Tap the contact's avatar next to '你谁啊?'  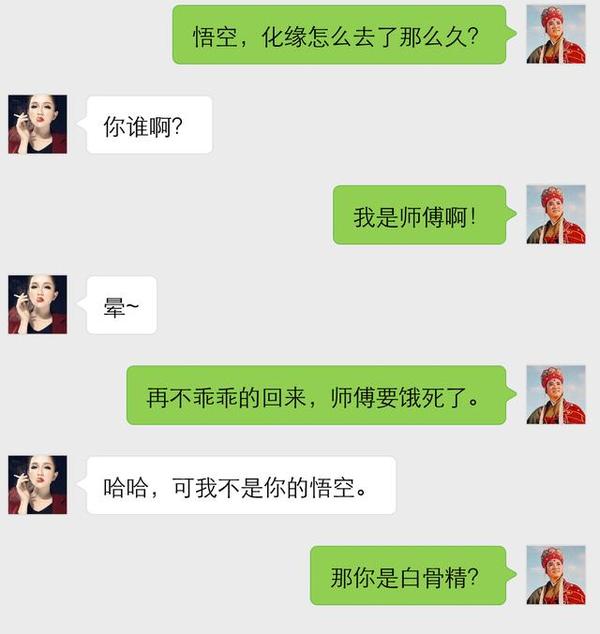point(38,124)
